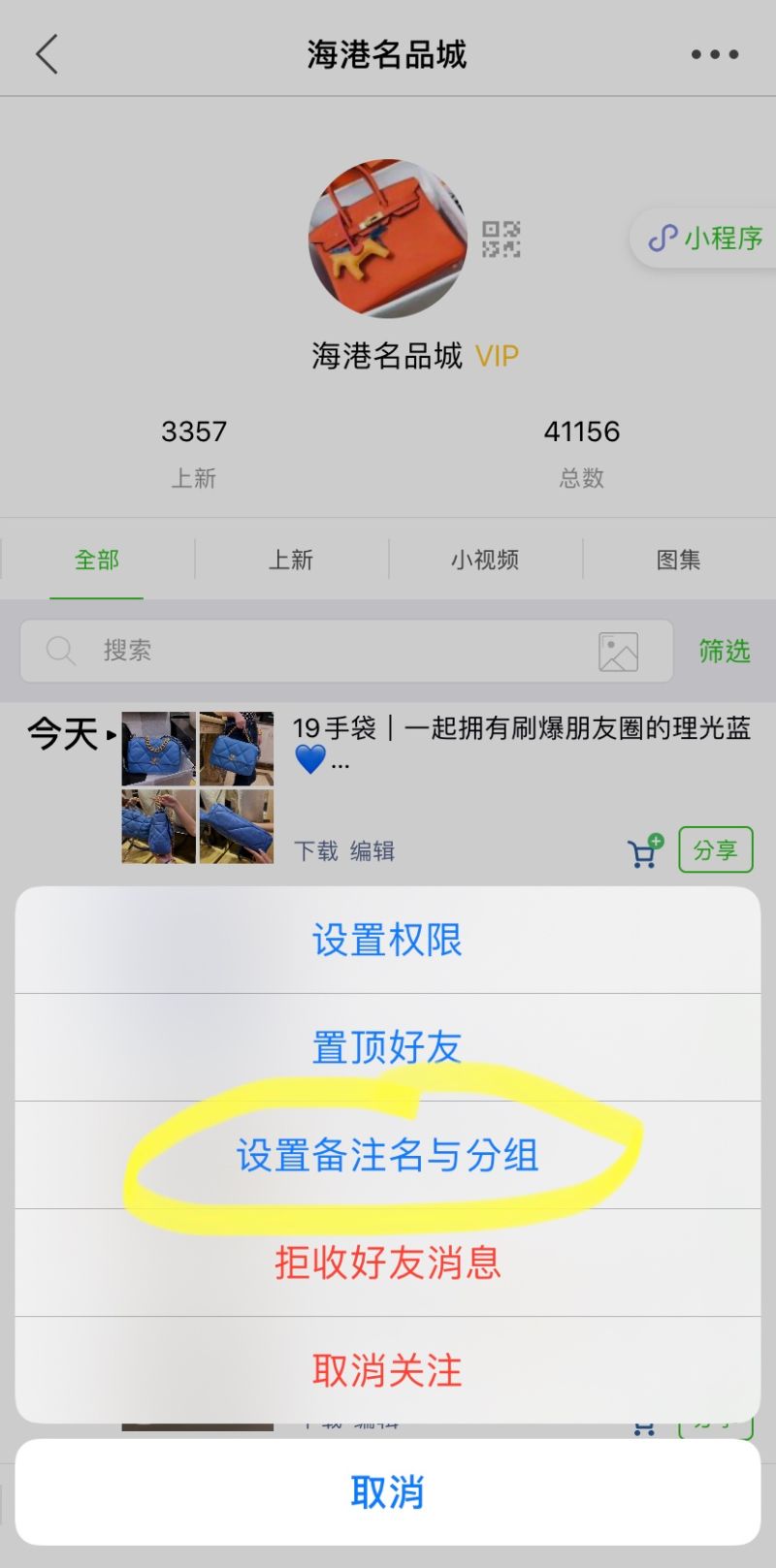Select the circled 设置备注名与分组 option
776x1568 pixels.
coord(387,1155)
